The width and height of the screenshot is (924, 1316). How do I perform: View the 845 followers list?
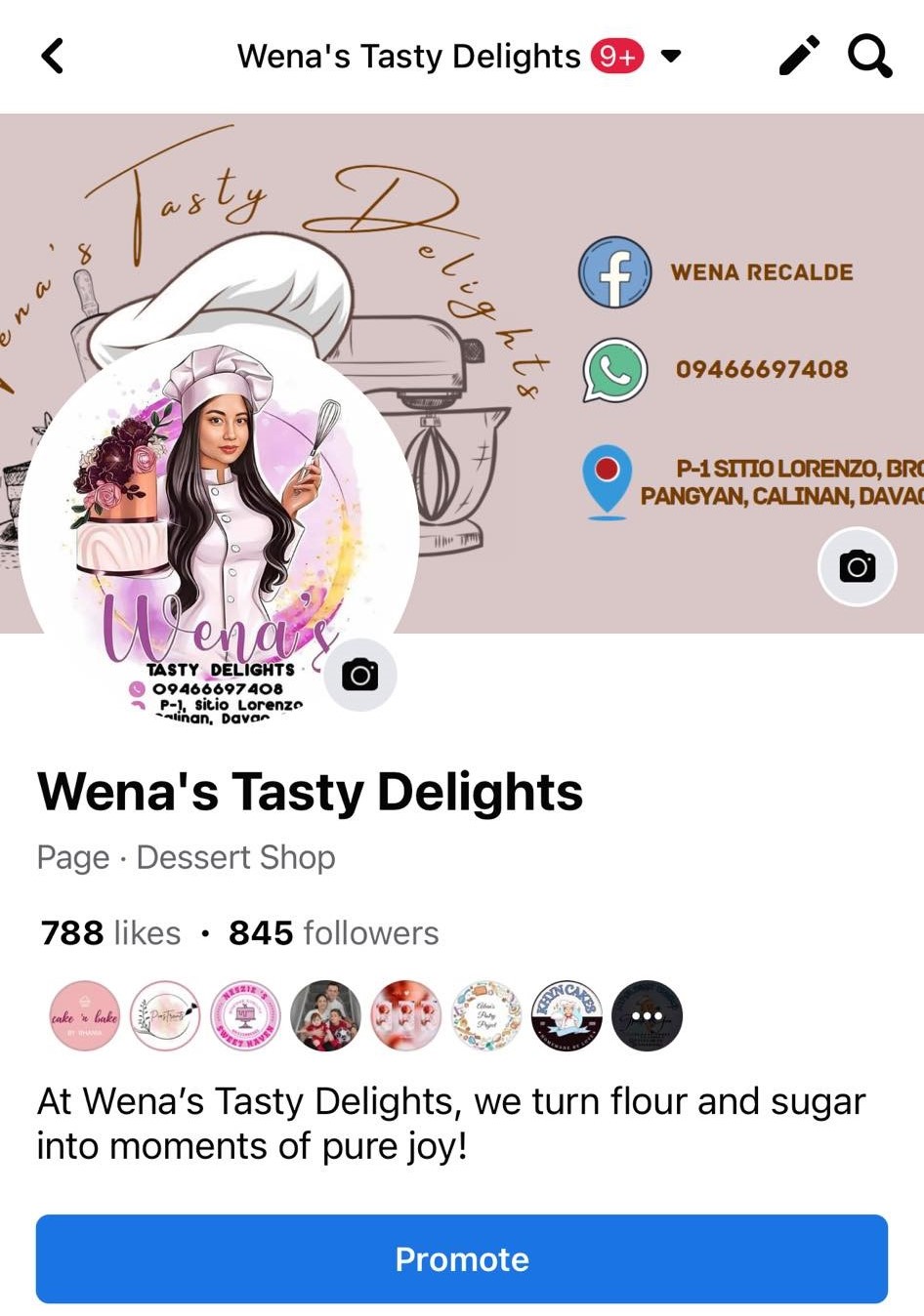[x=333, y=933]
